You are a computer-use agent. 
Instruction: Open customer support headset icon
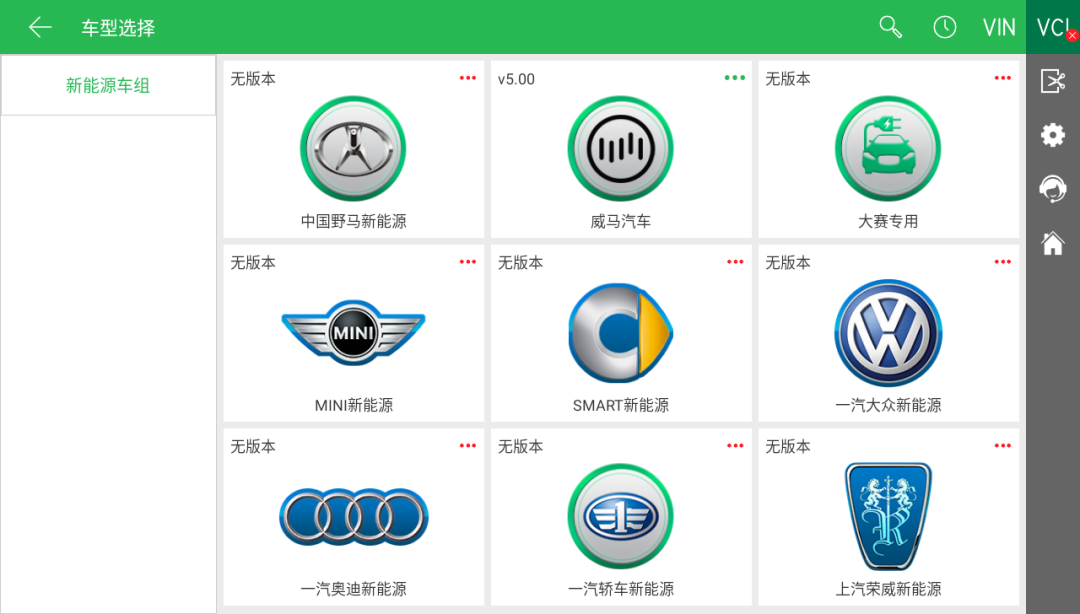click(1053, 188)
